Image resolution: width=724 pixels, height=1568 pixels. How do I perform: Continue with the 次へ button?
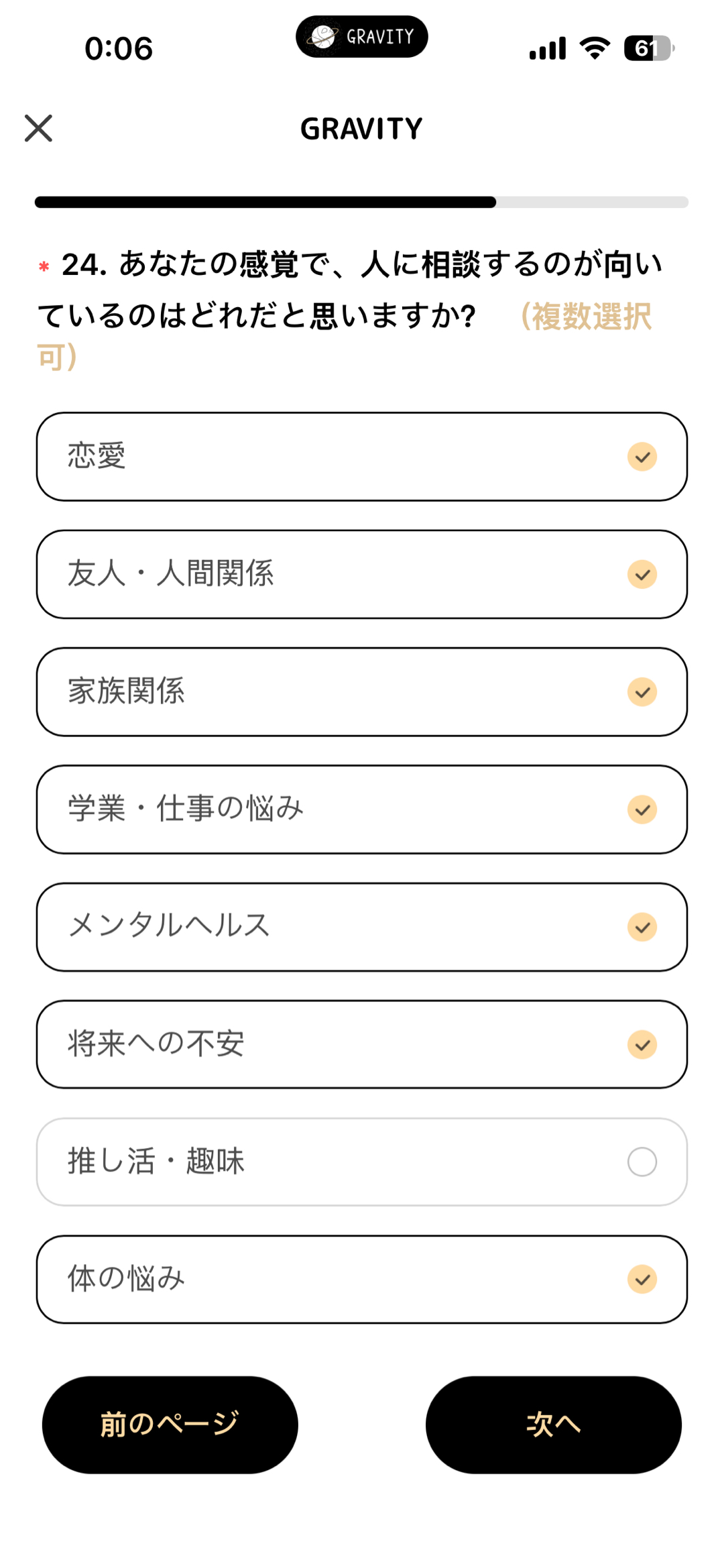click(553, 1424)
